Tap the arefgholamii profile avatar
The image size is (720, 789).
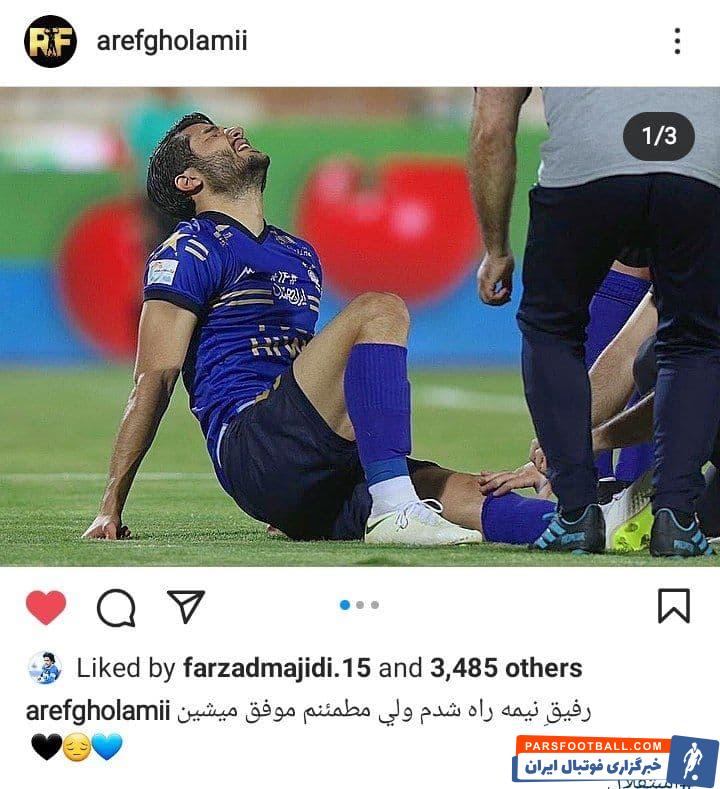(50, 41)
